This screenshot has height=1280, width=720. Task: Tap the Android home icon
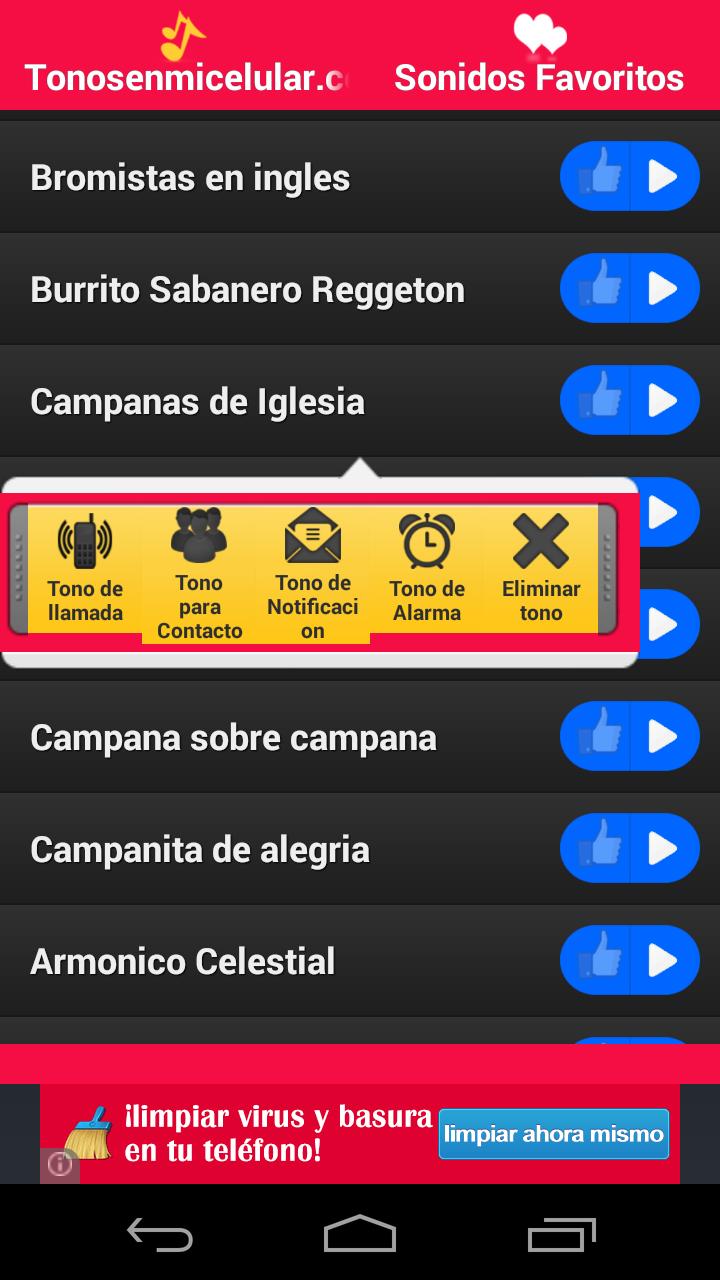coord(360,1236)
